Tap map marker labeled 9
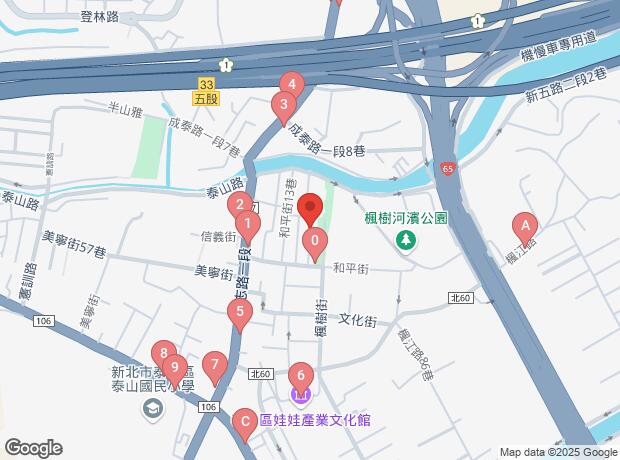Screen dimensions: 620x460 pos(174,367)
